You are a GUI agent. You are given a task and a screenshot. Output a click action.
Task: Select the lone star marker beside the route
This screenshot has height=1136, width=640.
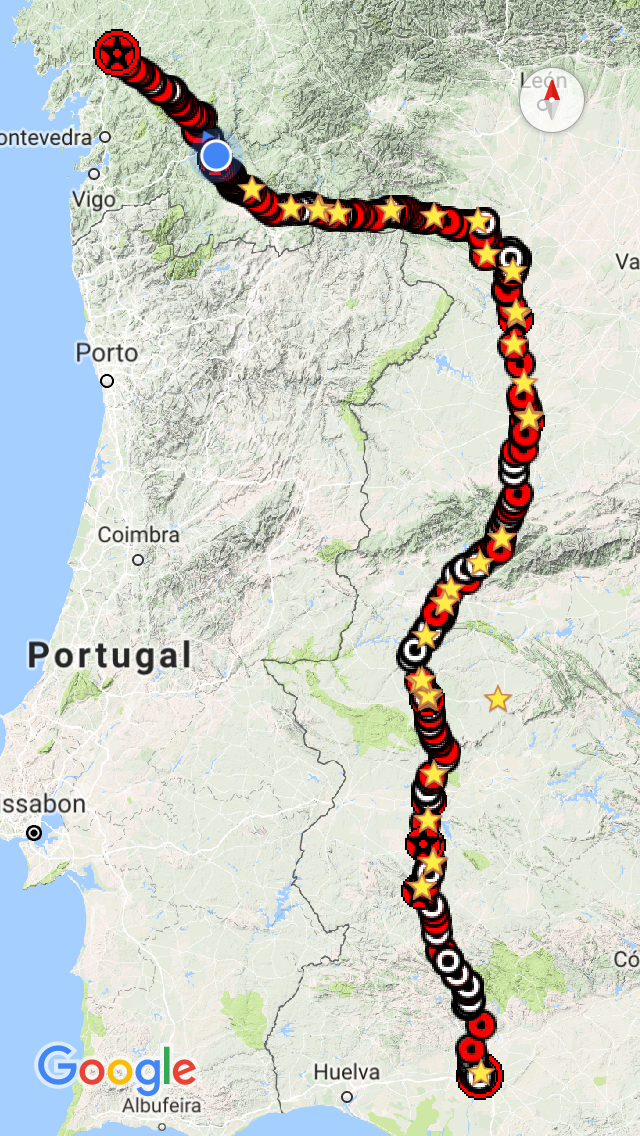pos(497,698)
